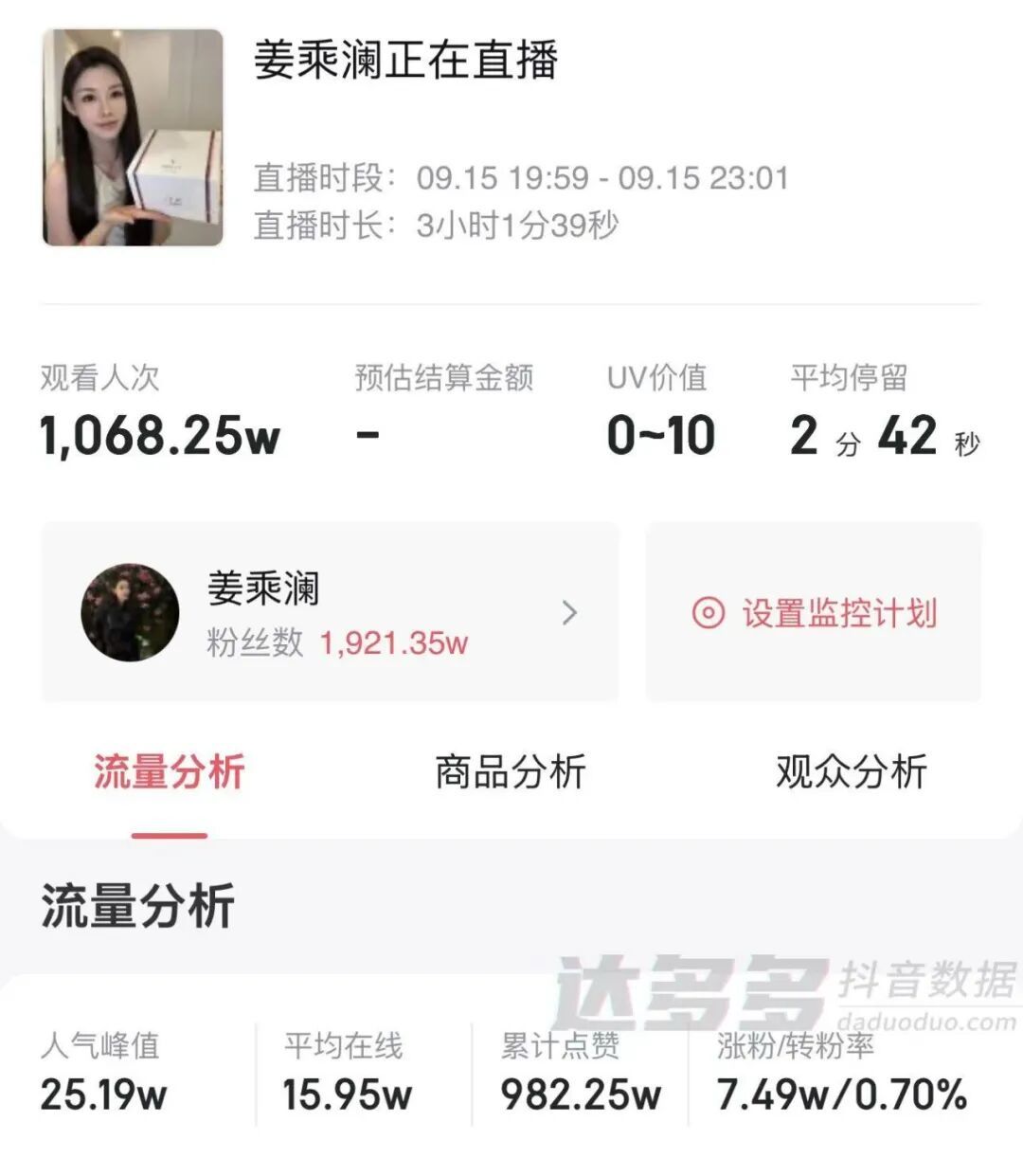
Task: Switch to the 流量分析 tab
Action: click(x=170, y=772)
